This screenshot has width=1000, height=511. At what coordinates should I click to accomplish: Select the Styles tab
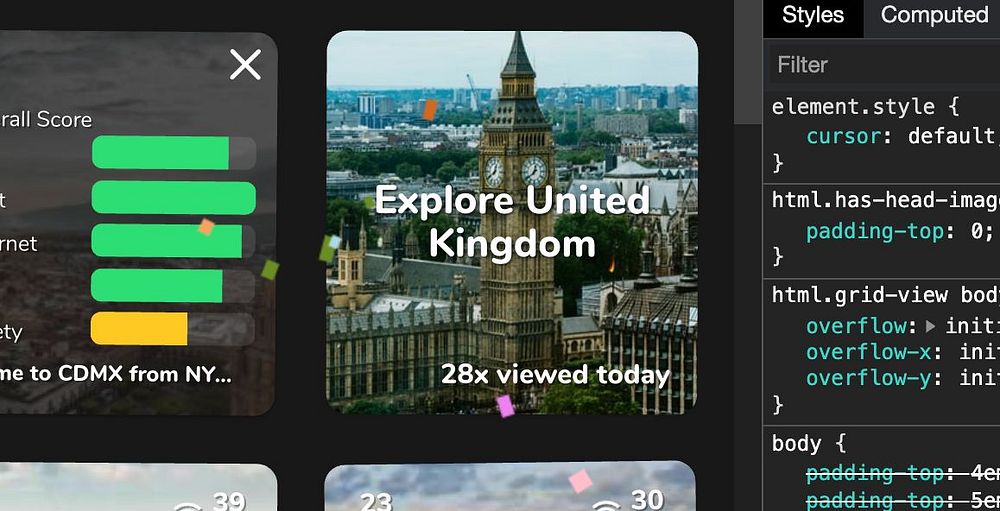[812, 15]
